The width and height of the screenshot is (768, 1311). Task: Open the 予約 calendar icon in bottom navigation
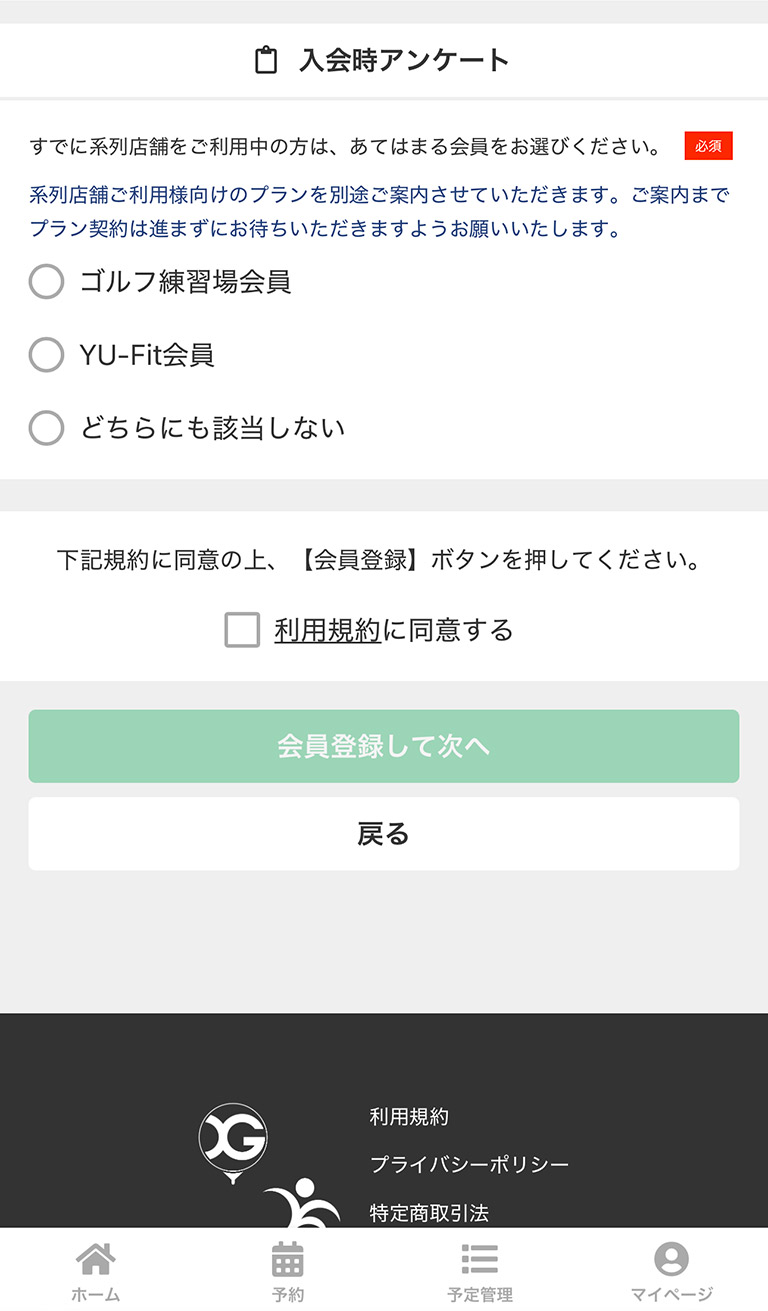287,1258
